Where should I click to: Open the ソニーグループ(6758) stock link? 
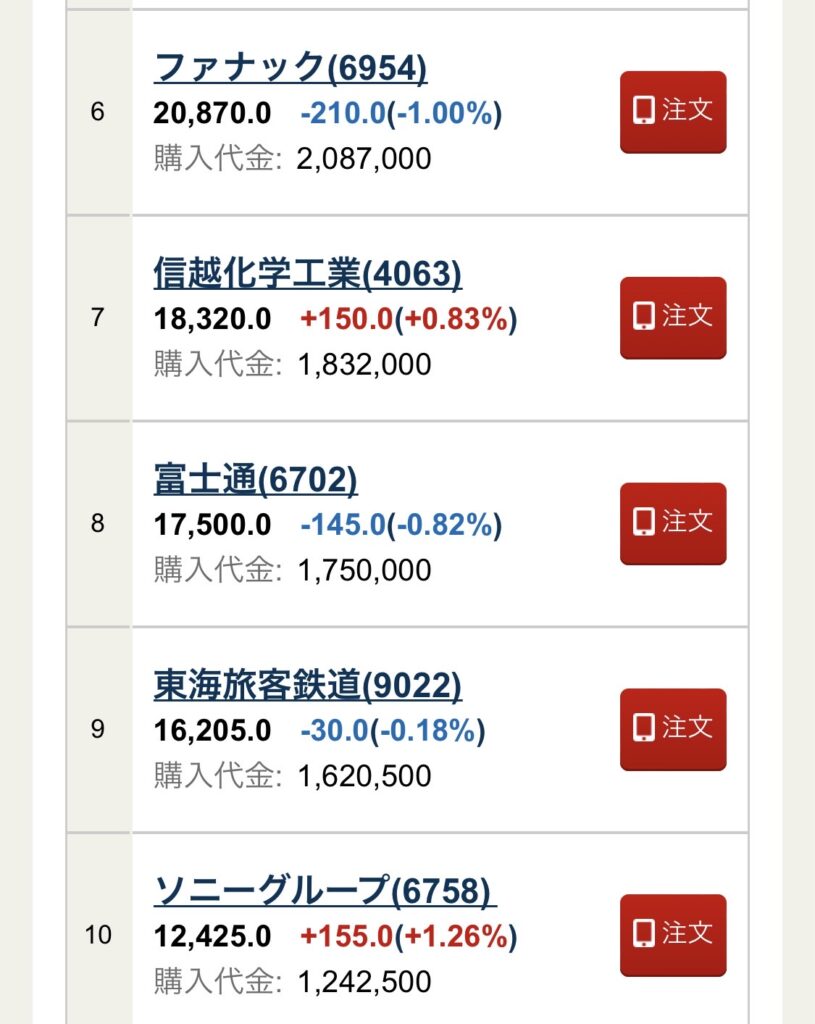(325, 890)
